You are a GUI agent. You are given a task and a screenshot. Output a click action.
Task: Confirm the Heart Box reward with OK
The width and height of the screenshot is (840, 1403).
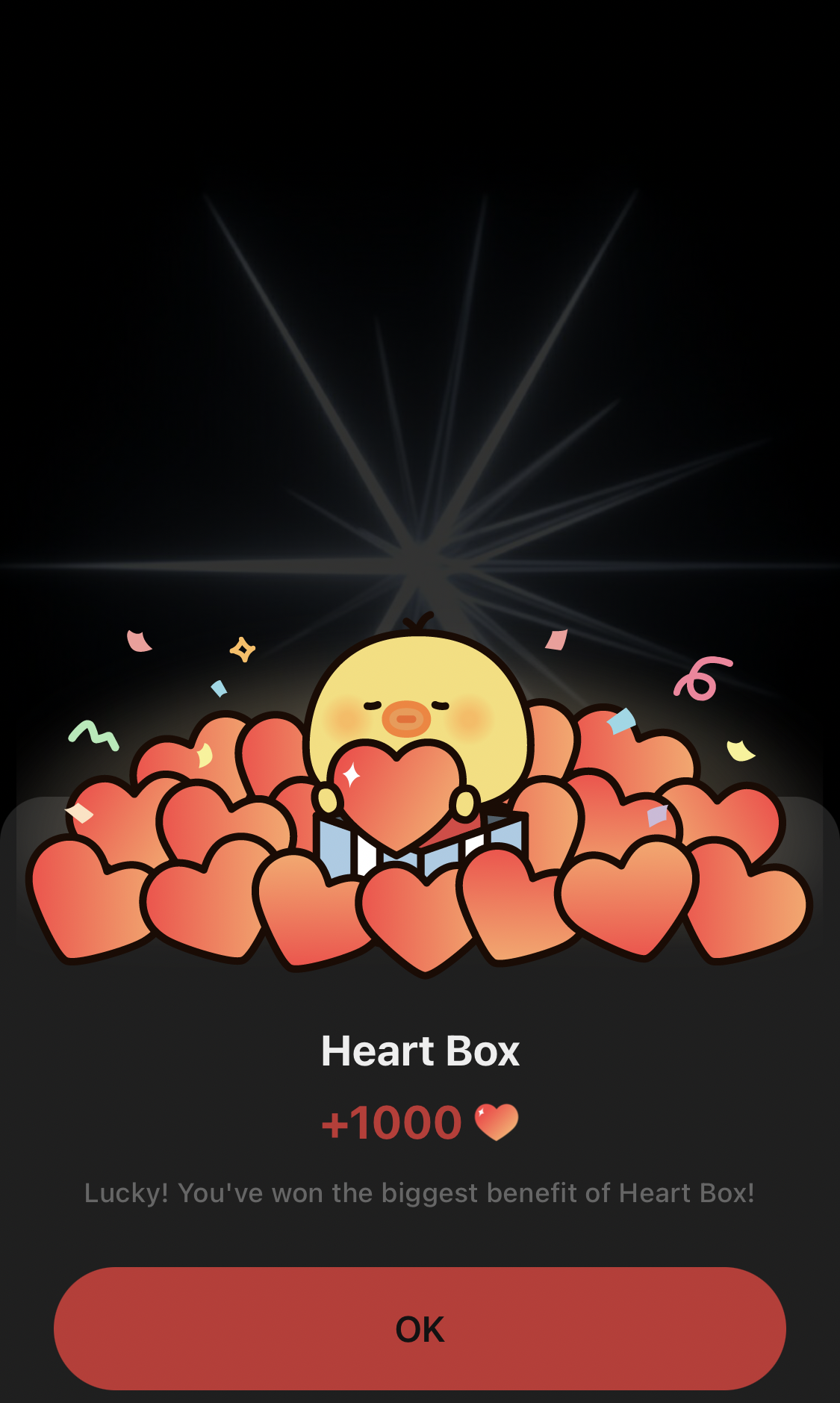pos(420,1328)
